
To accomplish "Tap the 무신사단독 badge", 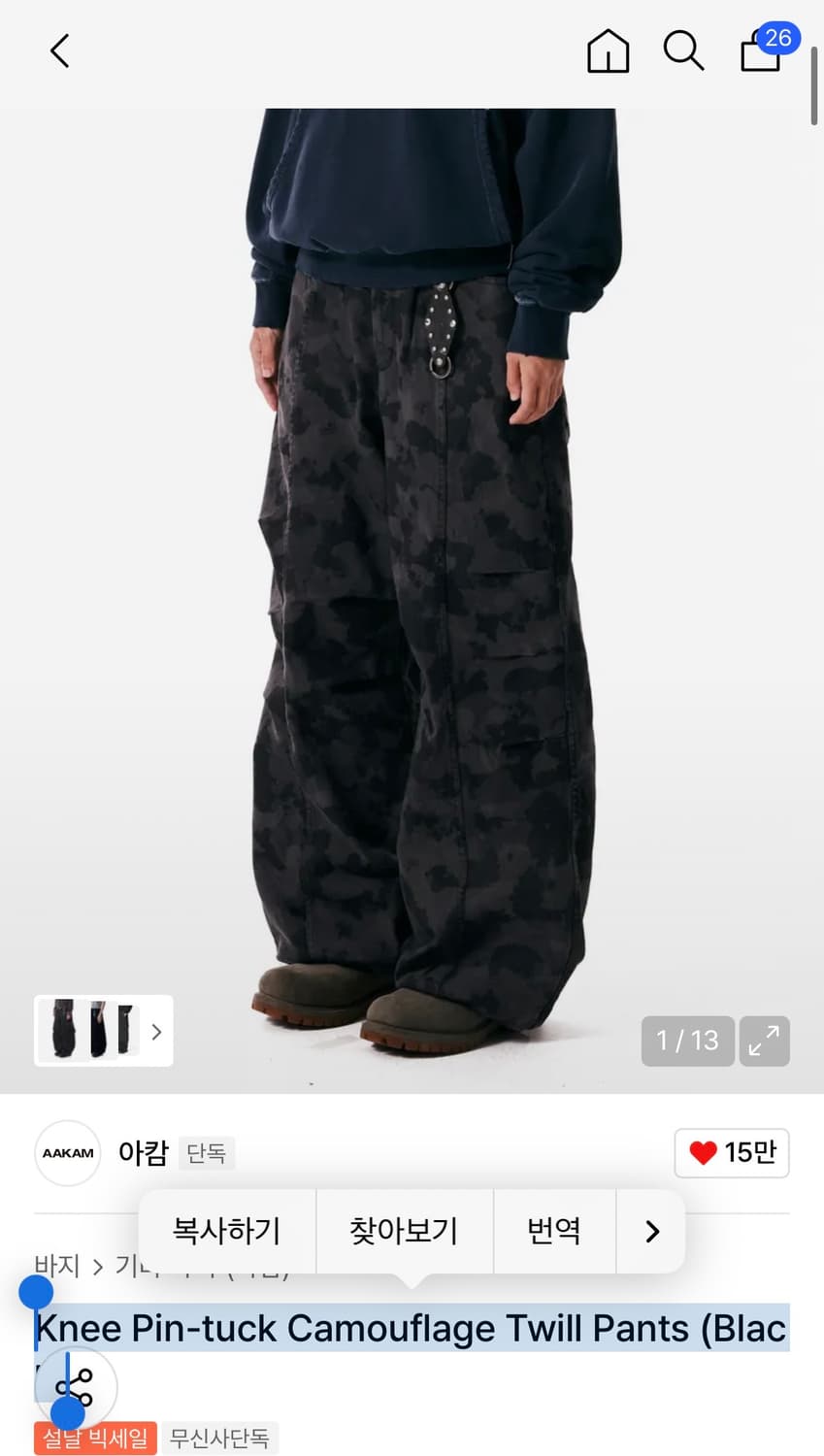I will [x=220, y=1439].
